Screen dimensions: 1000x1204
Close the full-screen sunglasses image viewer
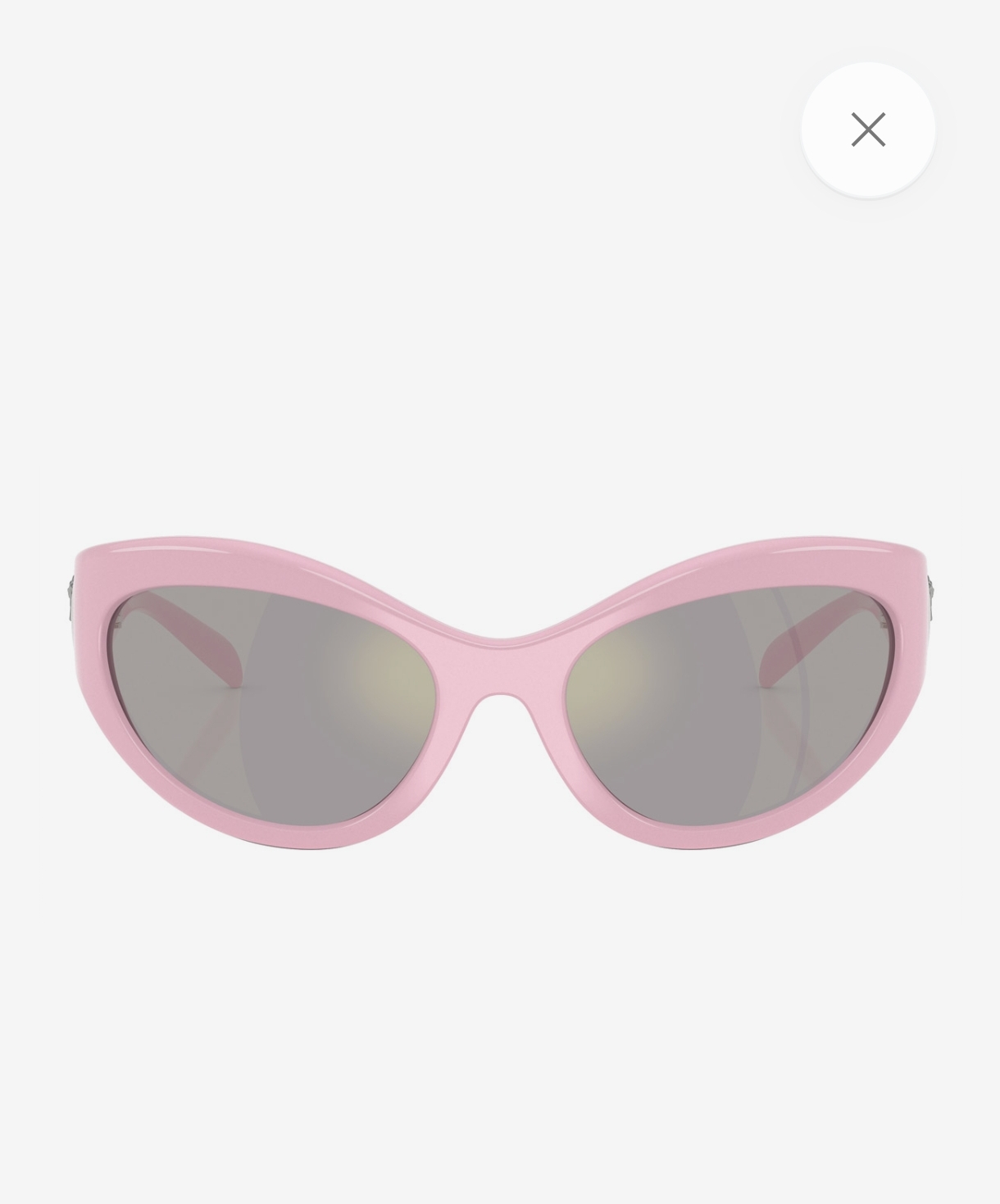pyautogui.click(x=868, y=129)
